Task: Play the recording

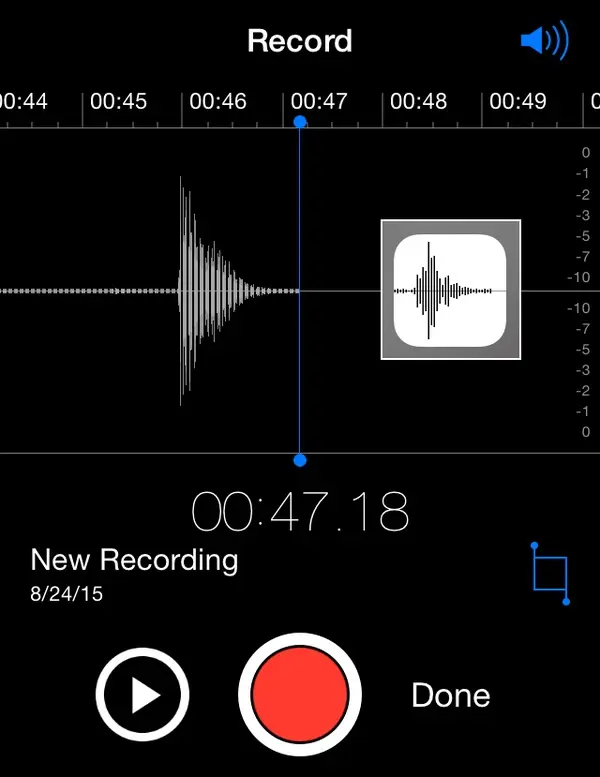Action: [143, 695]
